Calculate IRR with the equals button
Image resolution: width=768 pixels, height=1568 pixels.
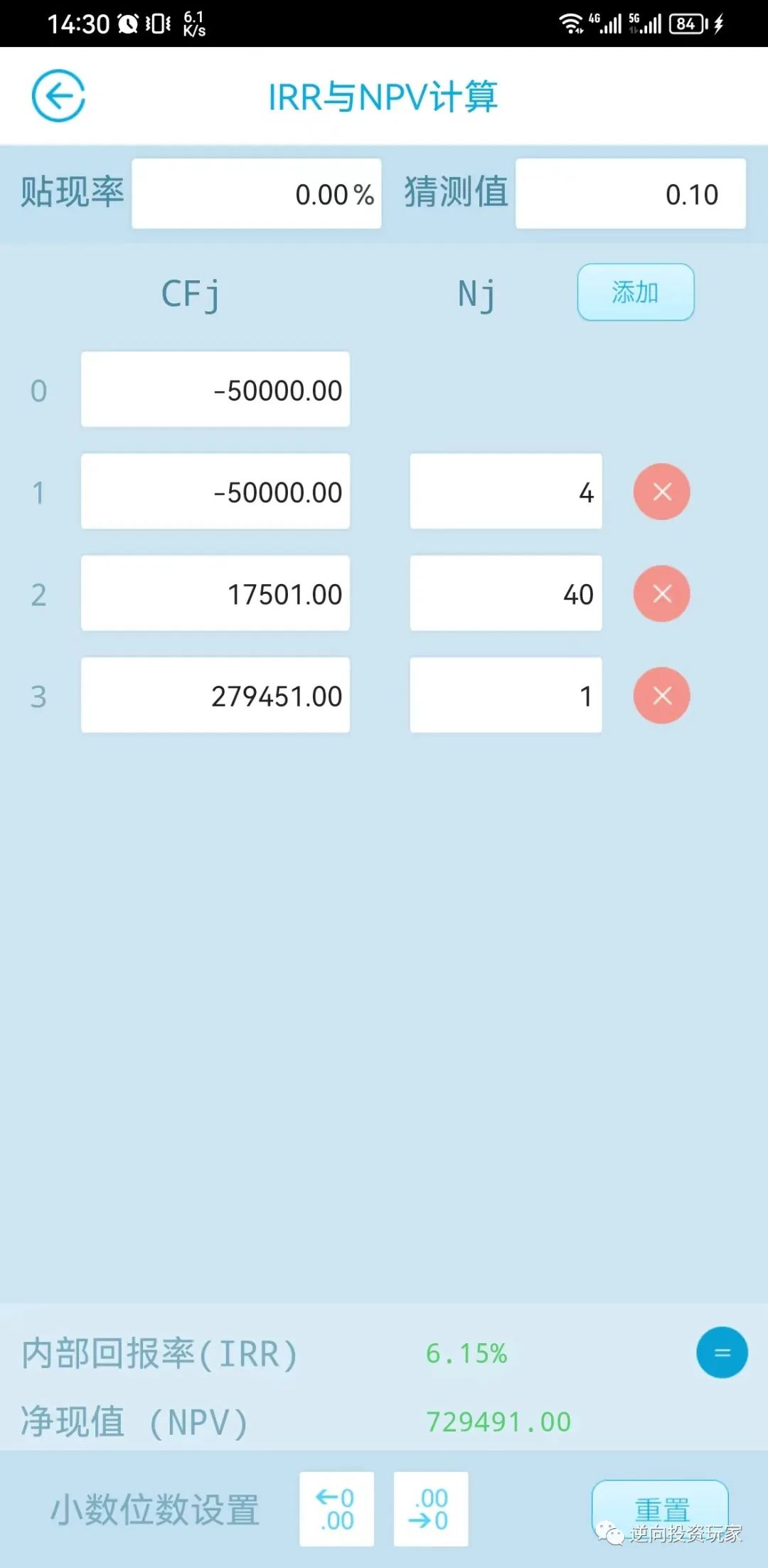tap(722, 1352)
